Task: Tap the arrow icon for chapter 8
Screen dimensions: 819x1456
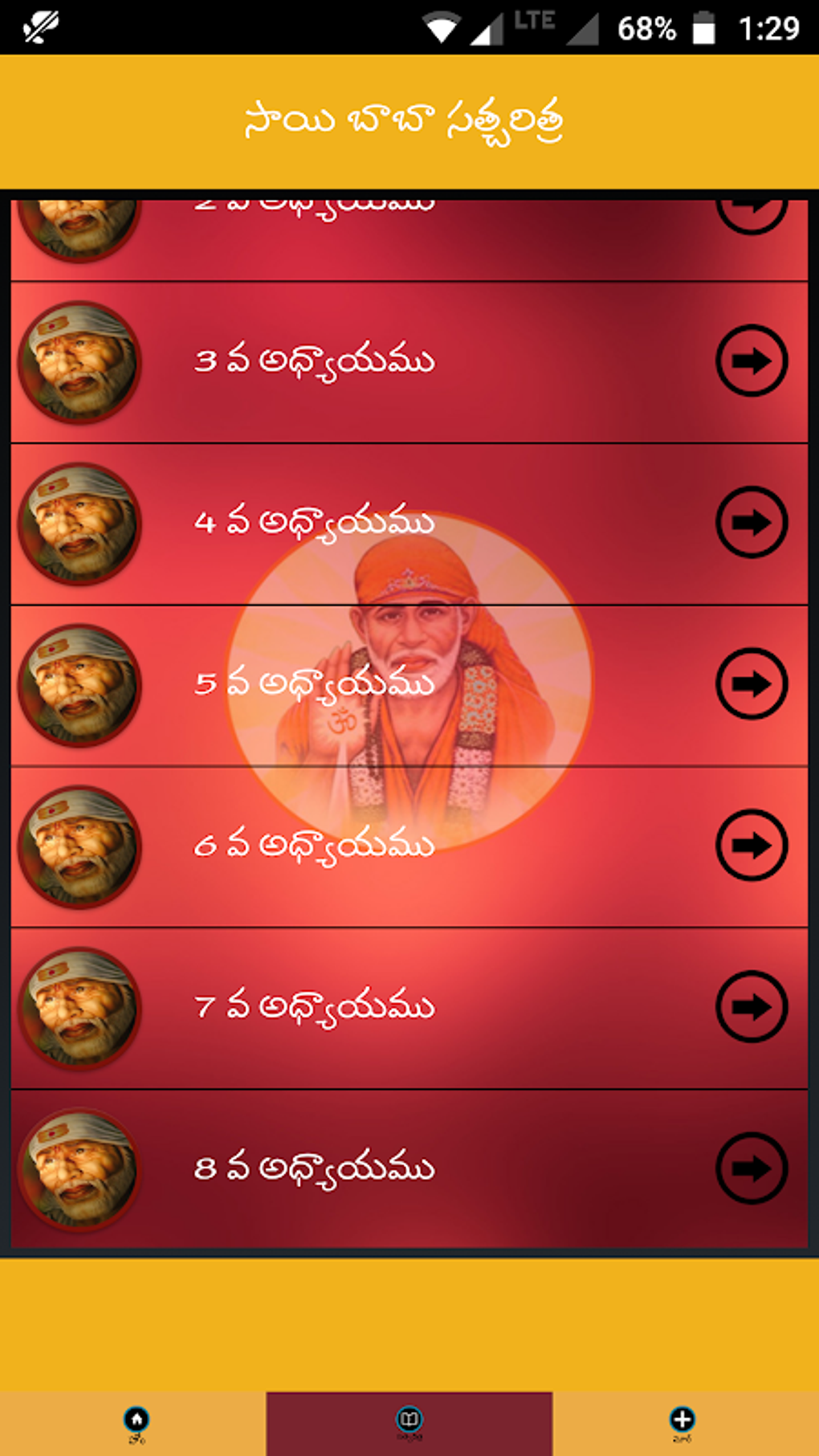Action: [x=751, y=1168]
